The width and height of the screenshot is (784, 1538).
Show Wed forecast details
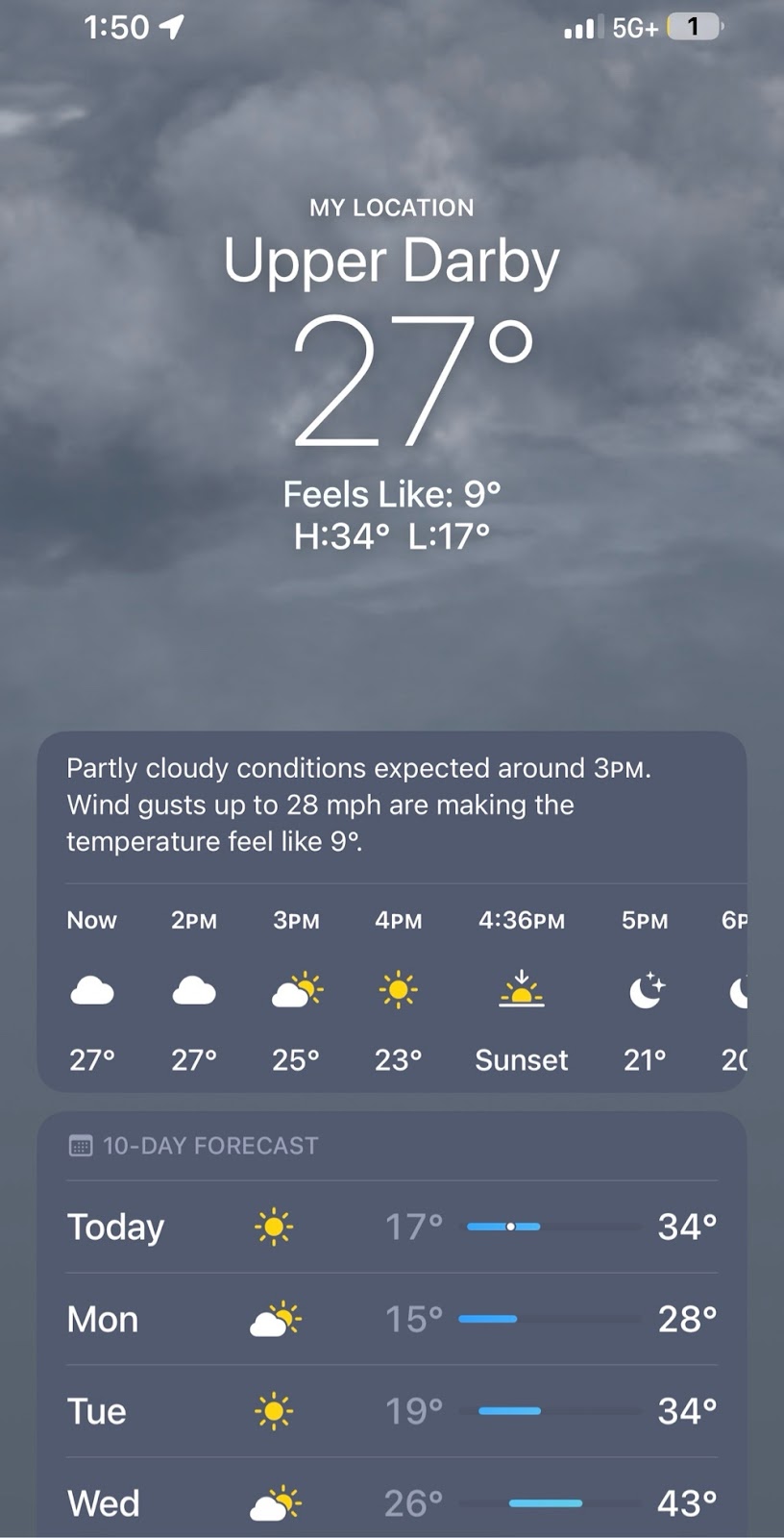(392, 1501)
